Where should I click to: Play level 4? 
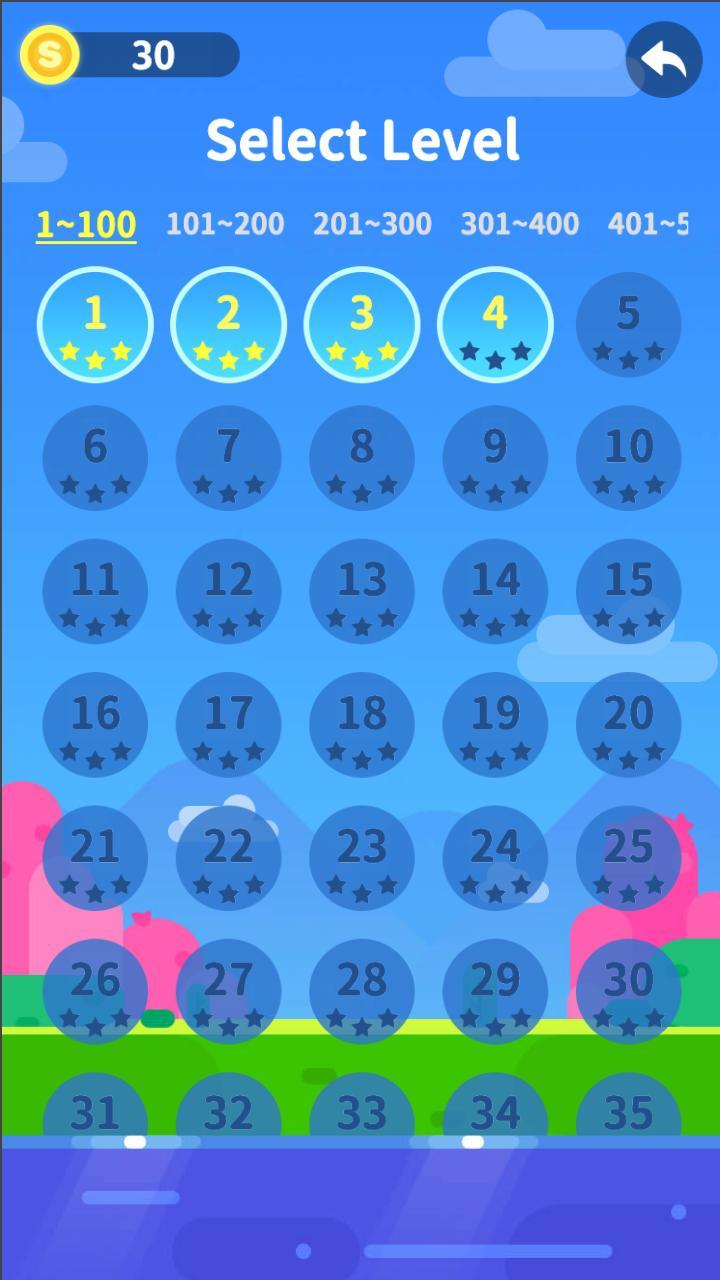[x=495, y=325]
